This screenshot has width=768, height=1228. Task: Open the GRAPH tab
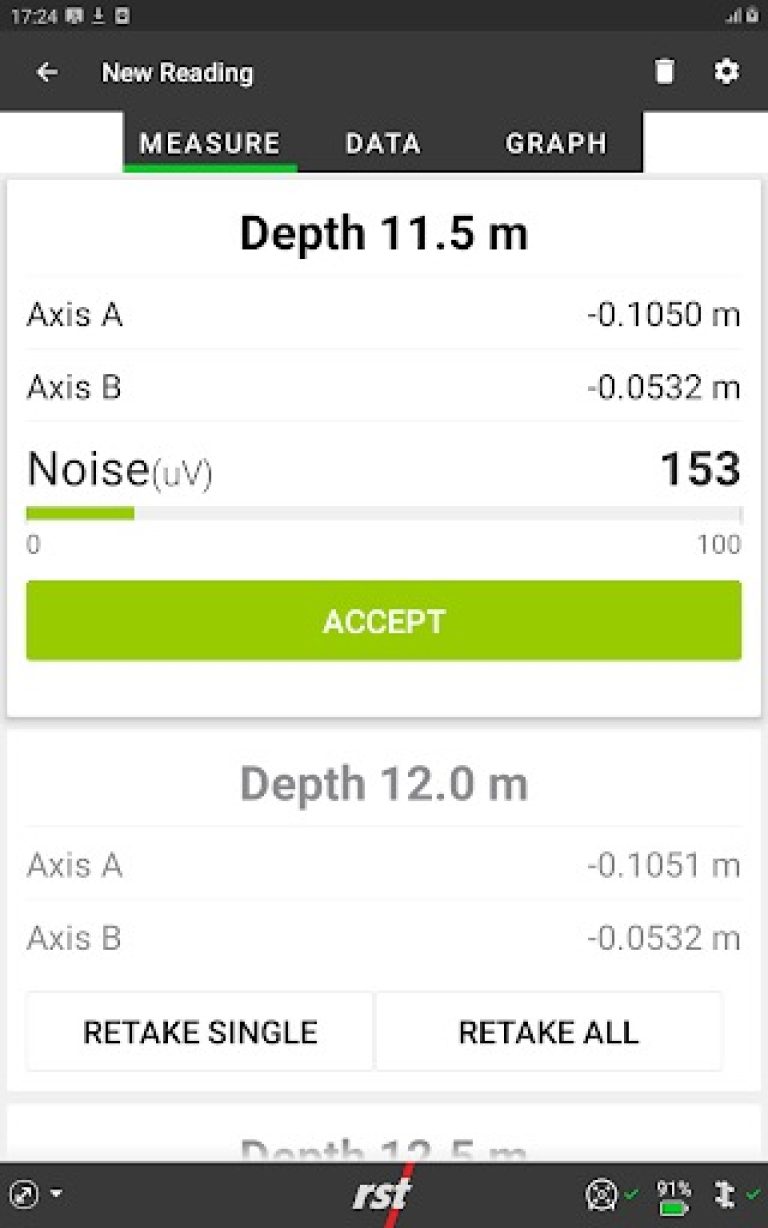pos(556,143)
